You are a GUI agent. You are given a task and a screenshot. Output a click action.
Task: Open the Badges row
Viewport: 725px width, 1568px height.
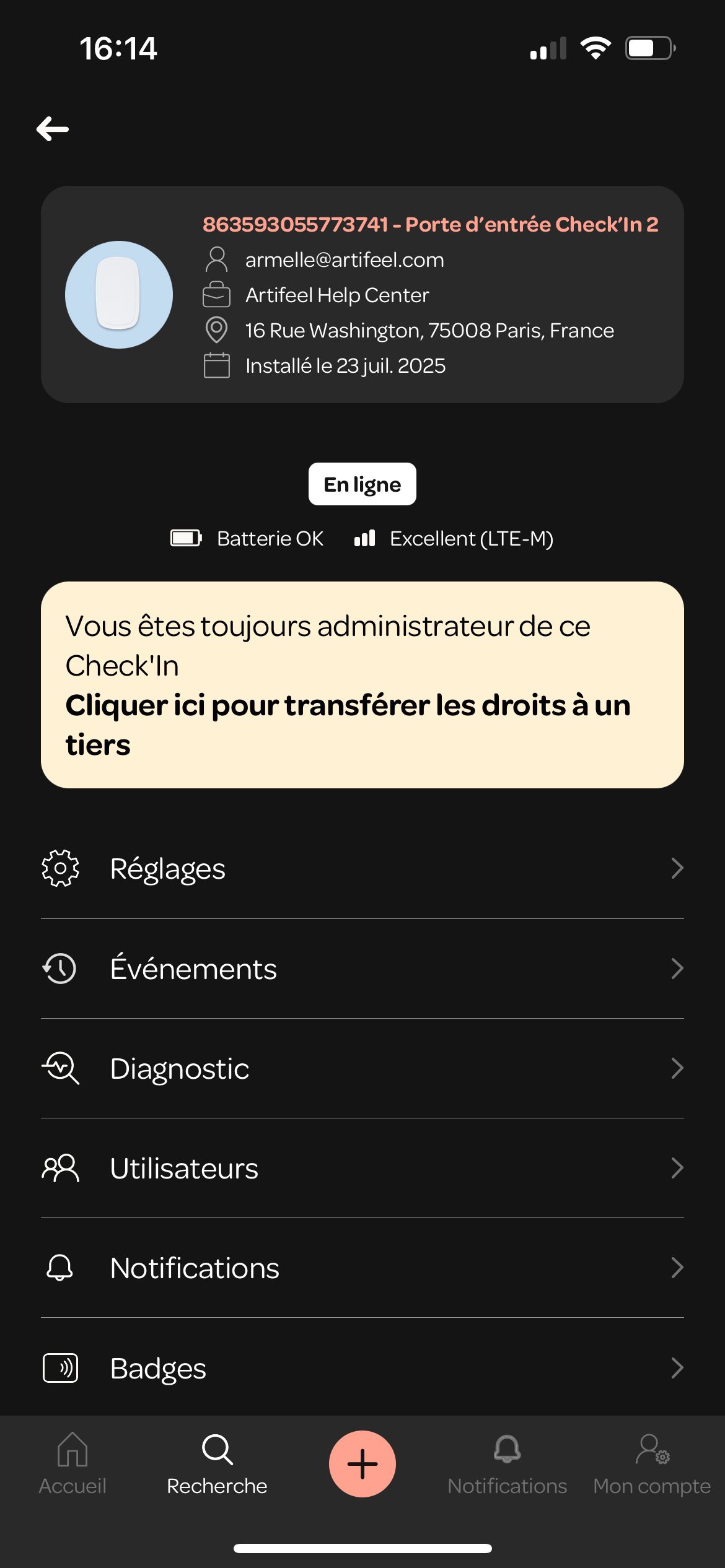[362, 1367]
